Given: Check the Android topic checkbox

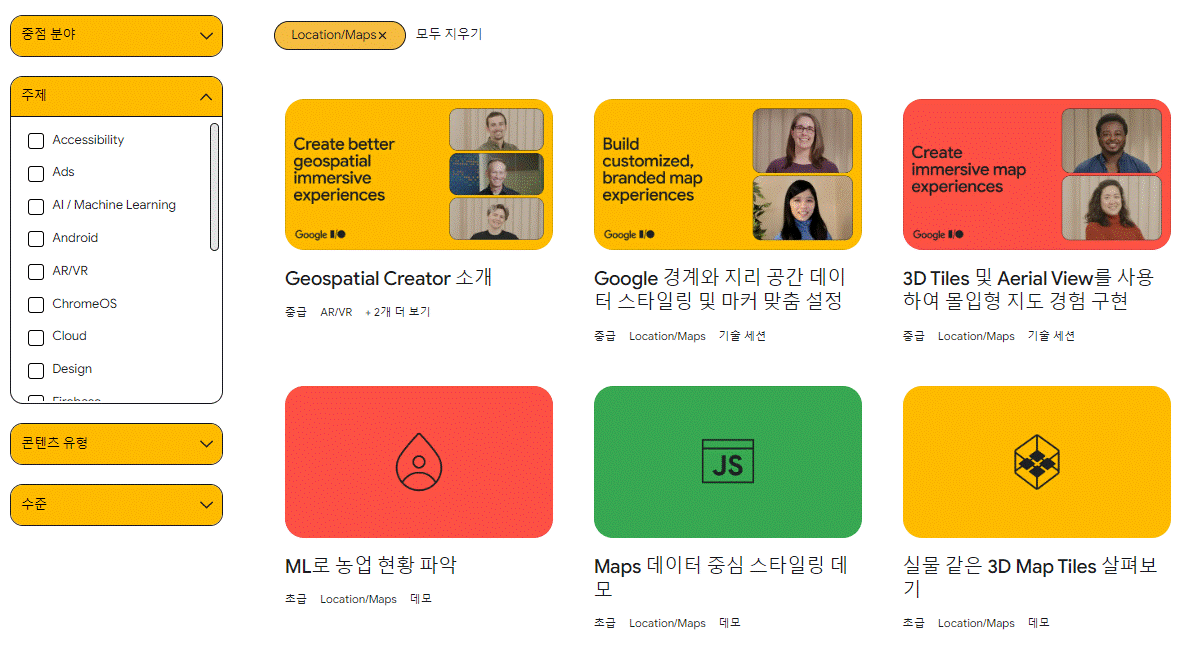Looking at the screenshot, I should [36, 239].
